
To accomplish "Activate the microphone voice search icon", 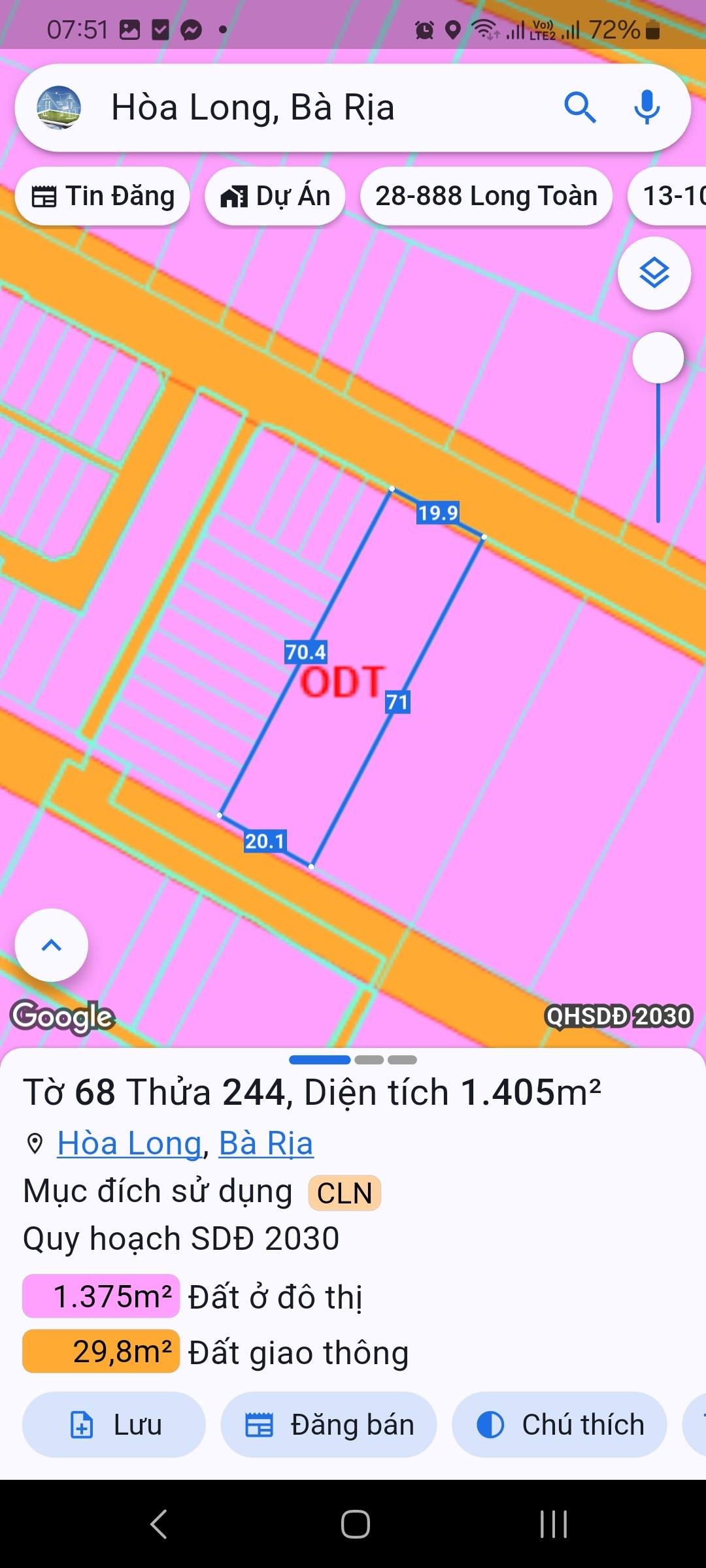I will point(646,108).
